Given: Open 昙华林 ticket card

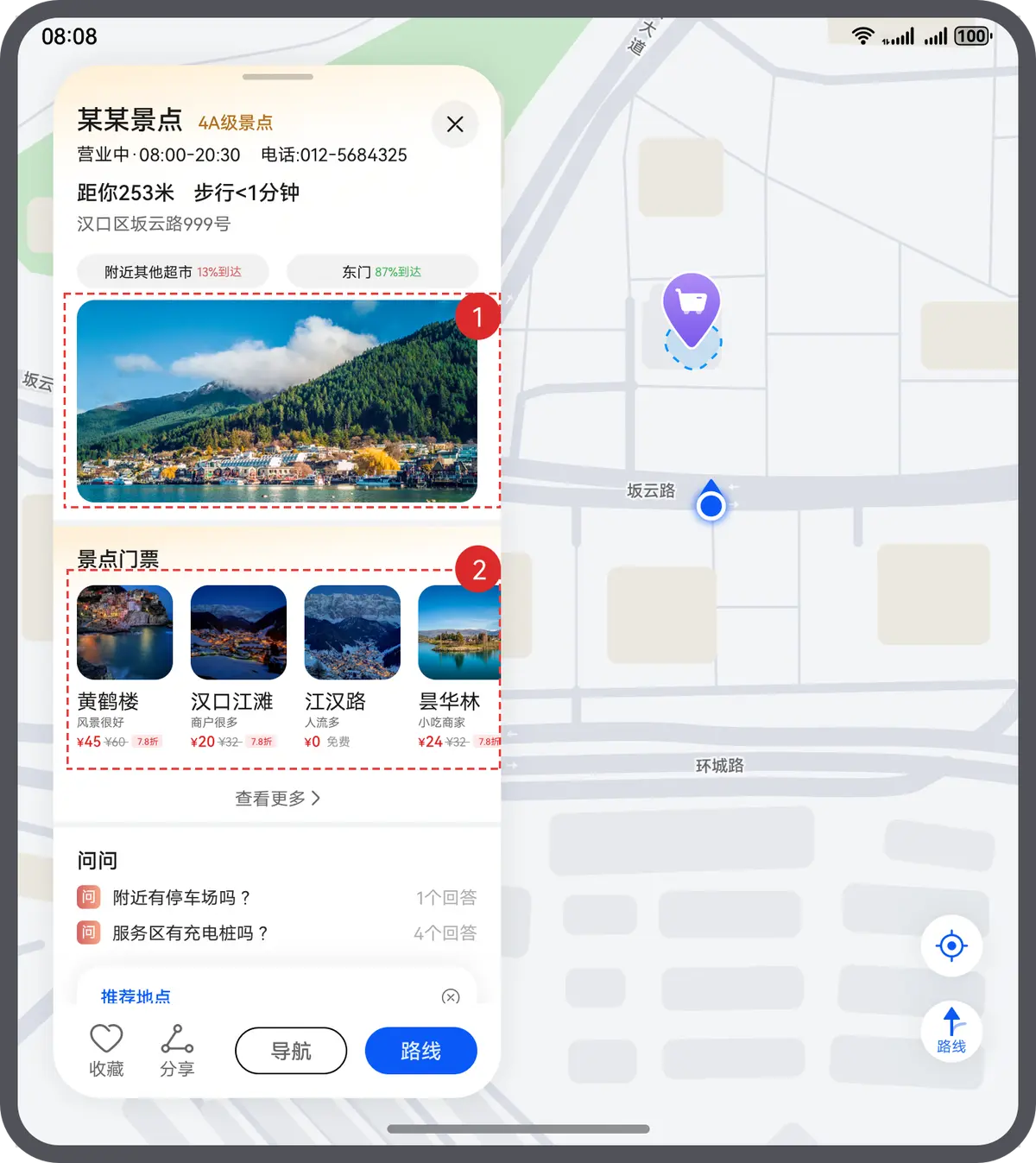Looking at the screenshot, I should [x=458, y=666].
